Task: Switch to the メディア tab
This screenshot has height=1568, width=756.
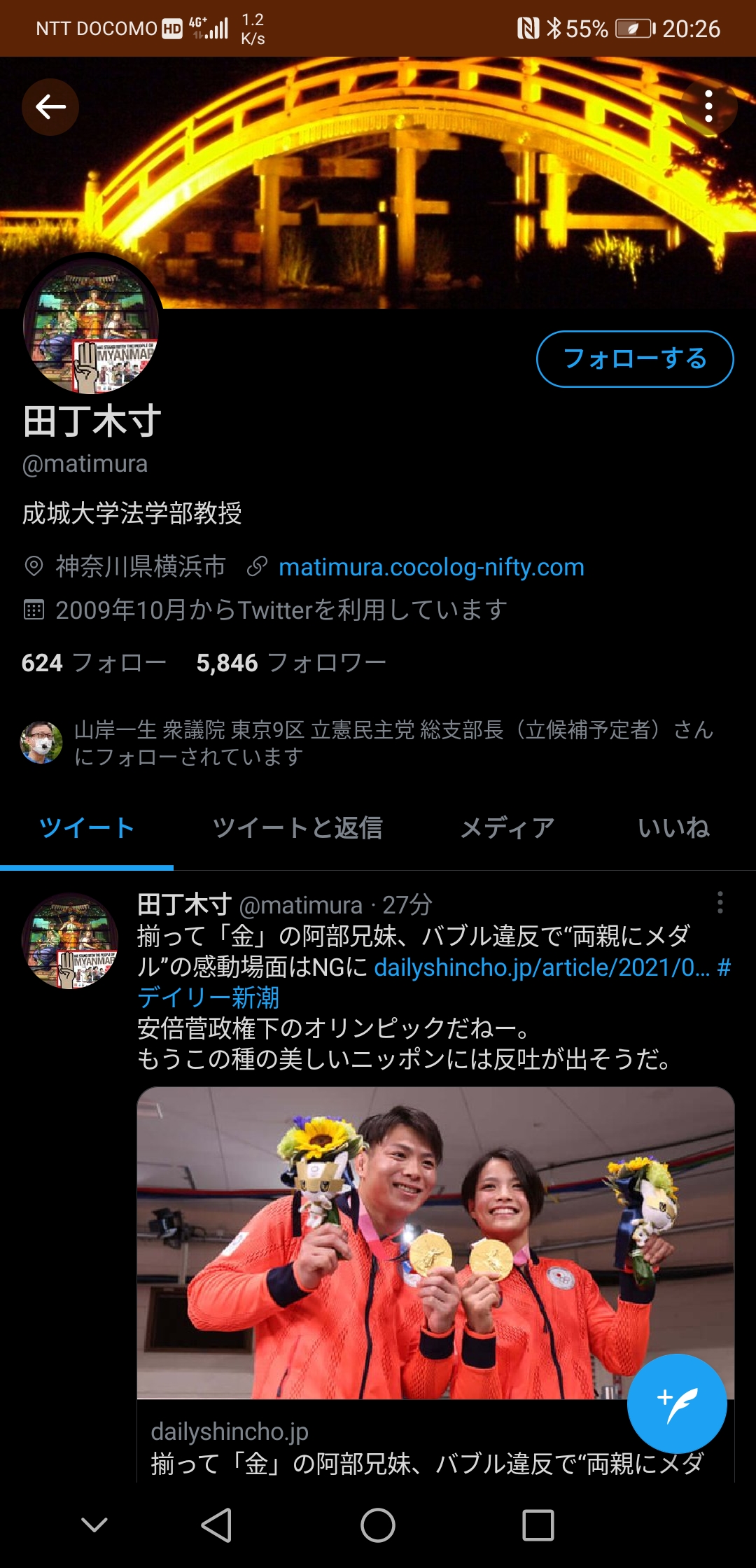Action: [x=507, y=827]
